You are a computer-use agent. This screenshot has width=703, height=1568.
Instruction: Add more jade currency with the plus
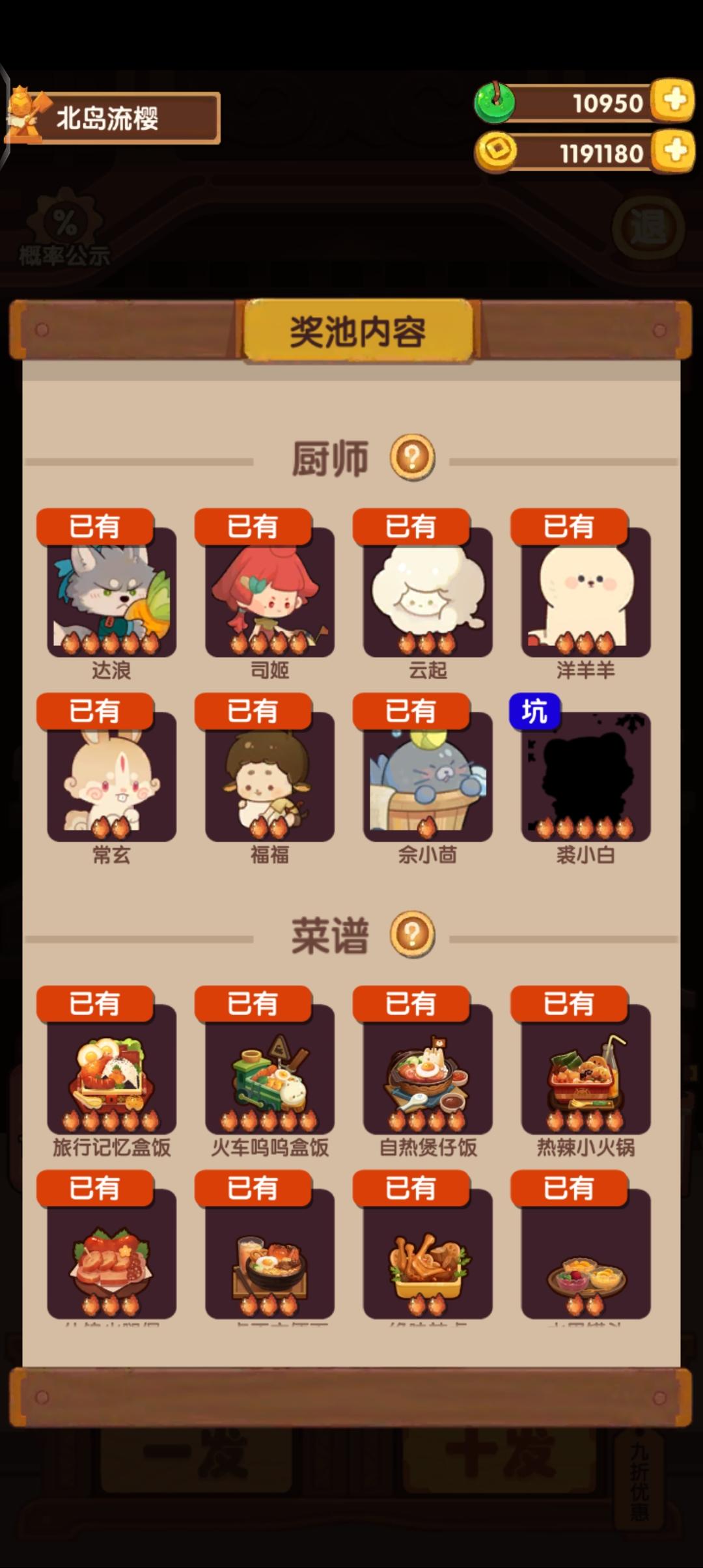tap(674, 101)
